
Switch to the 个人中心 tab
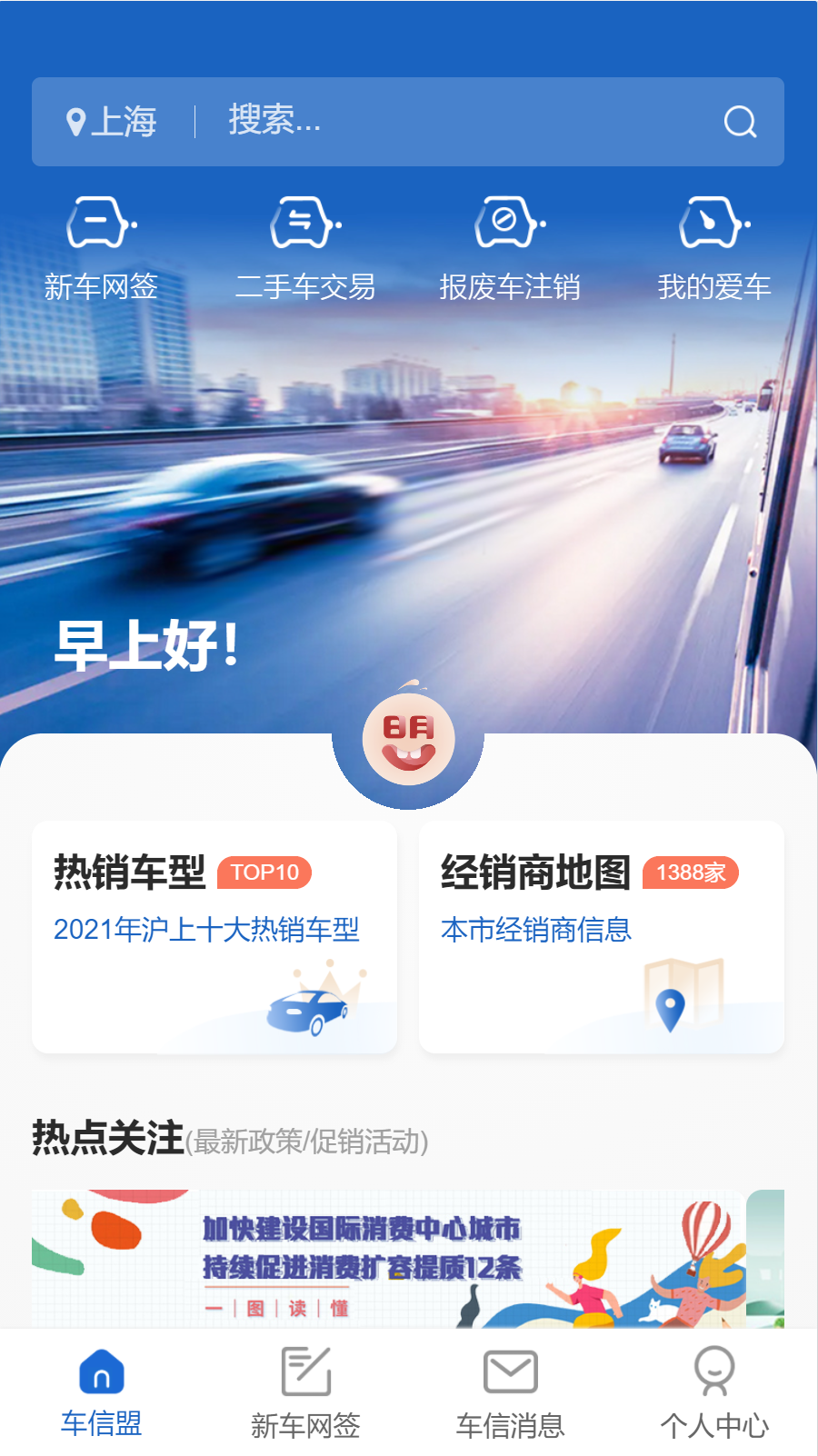click(x=714, y=1392)
